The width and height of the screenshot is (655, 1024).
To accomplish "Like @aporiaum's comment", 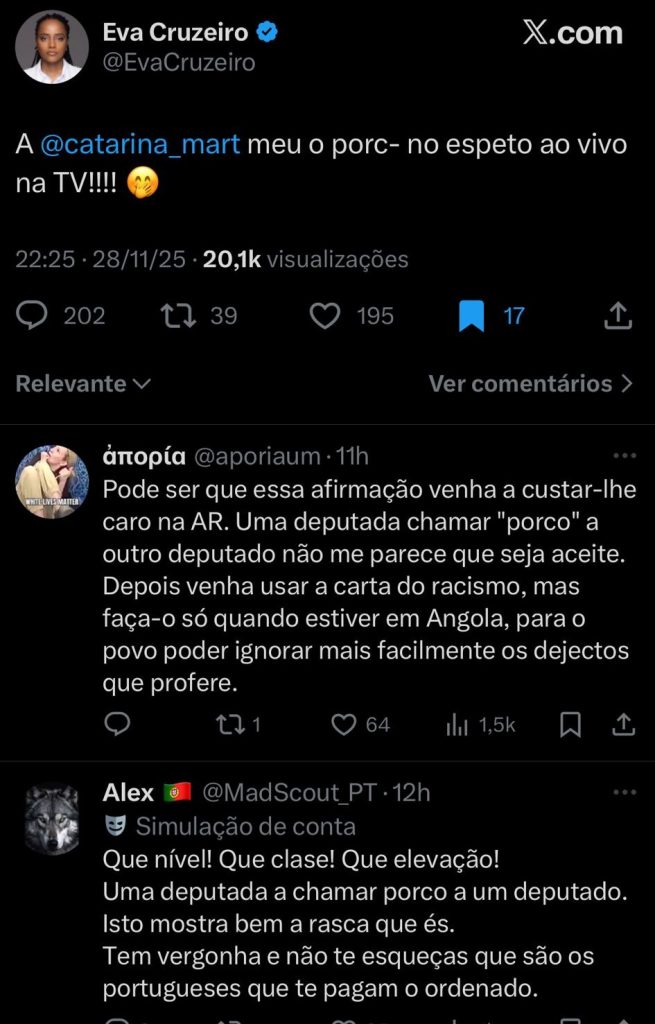I will (344, 724).
